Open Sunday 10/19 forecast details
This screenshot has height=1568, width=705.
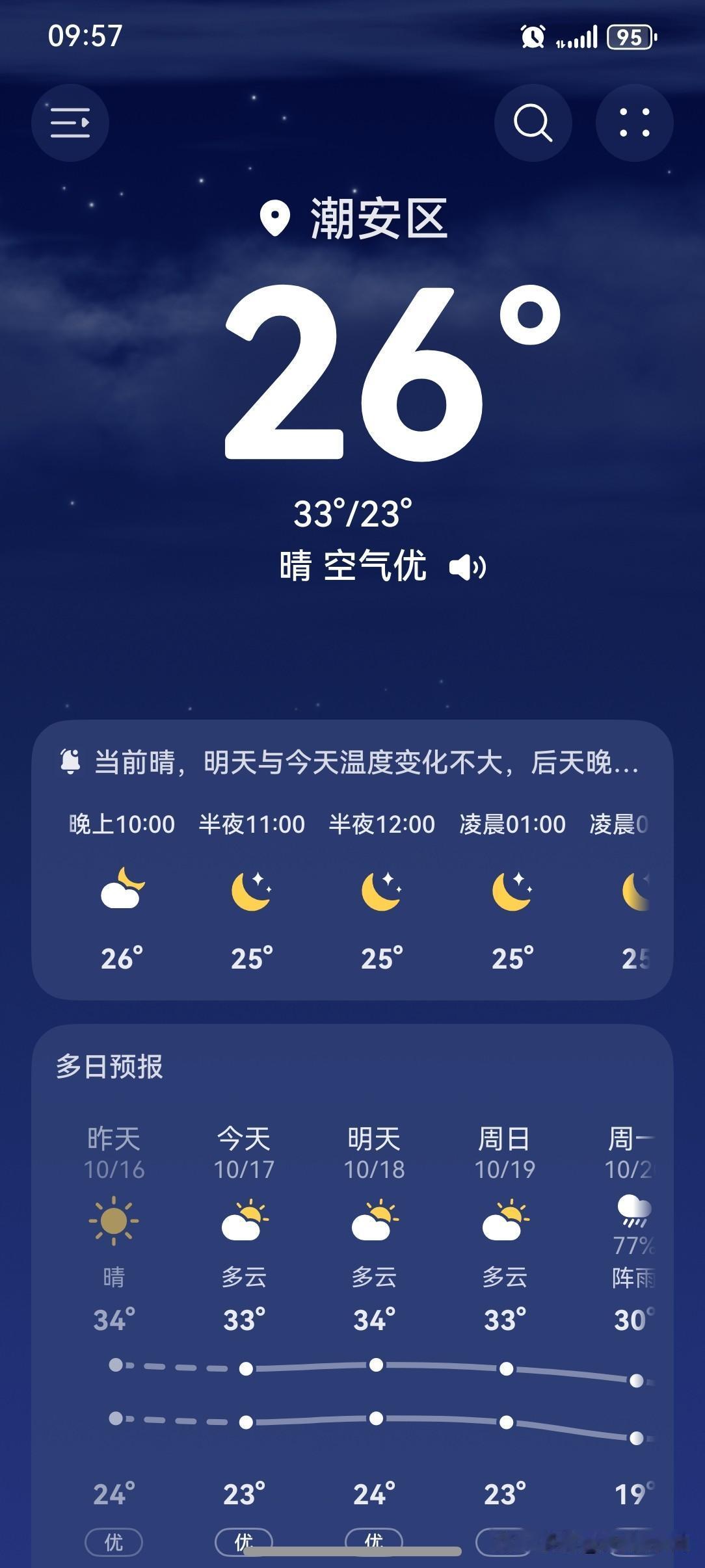click(505, 1222)
